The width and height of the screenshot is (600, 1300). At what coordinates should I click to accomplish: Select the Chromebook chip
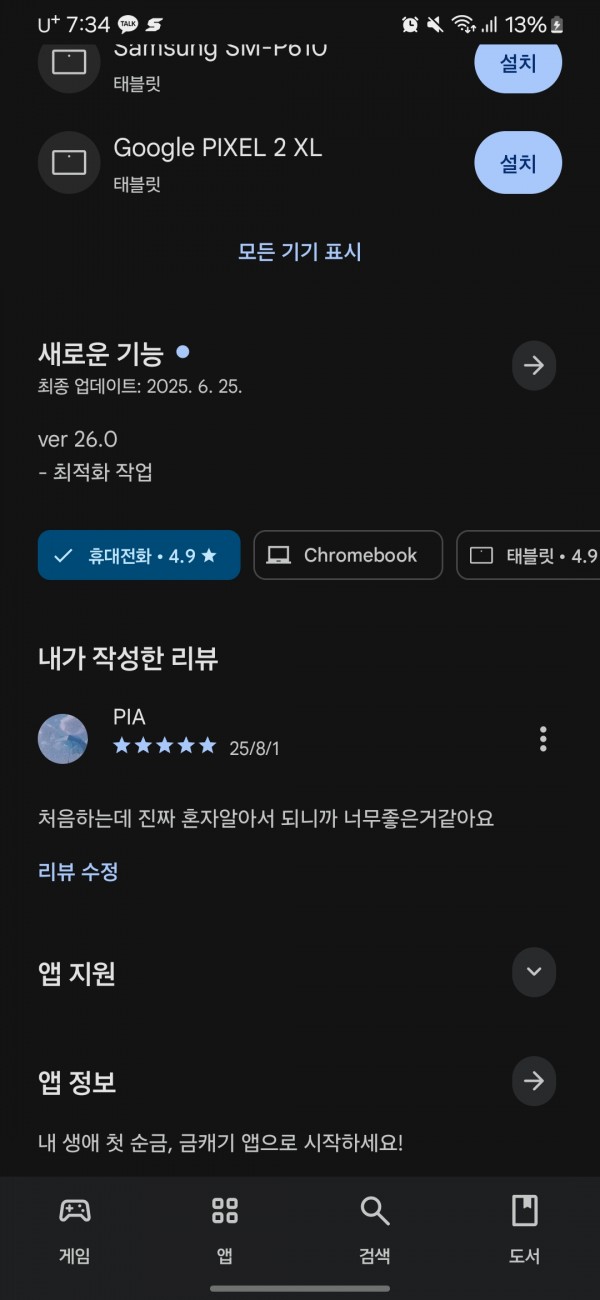point(348,555)
